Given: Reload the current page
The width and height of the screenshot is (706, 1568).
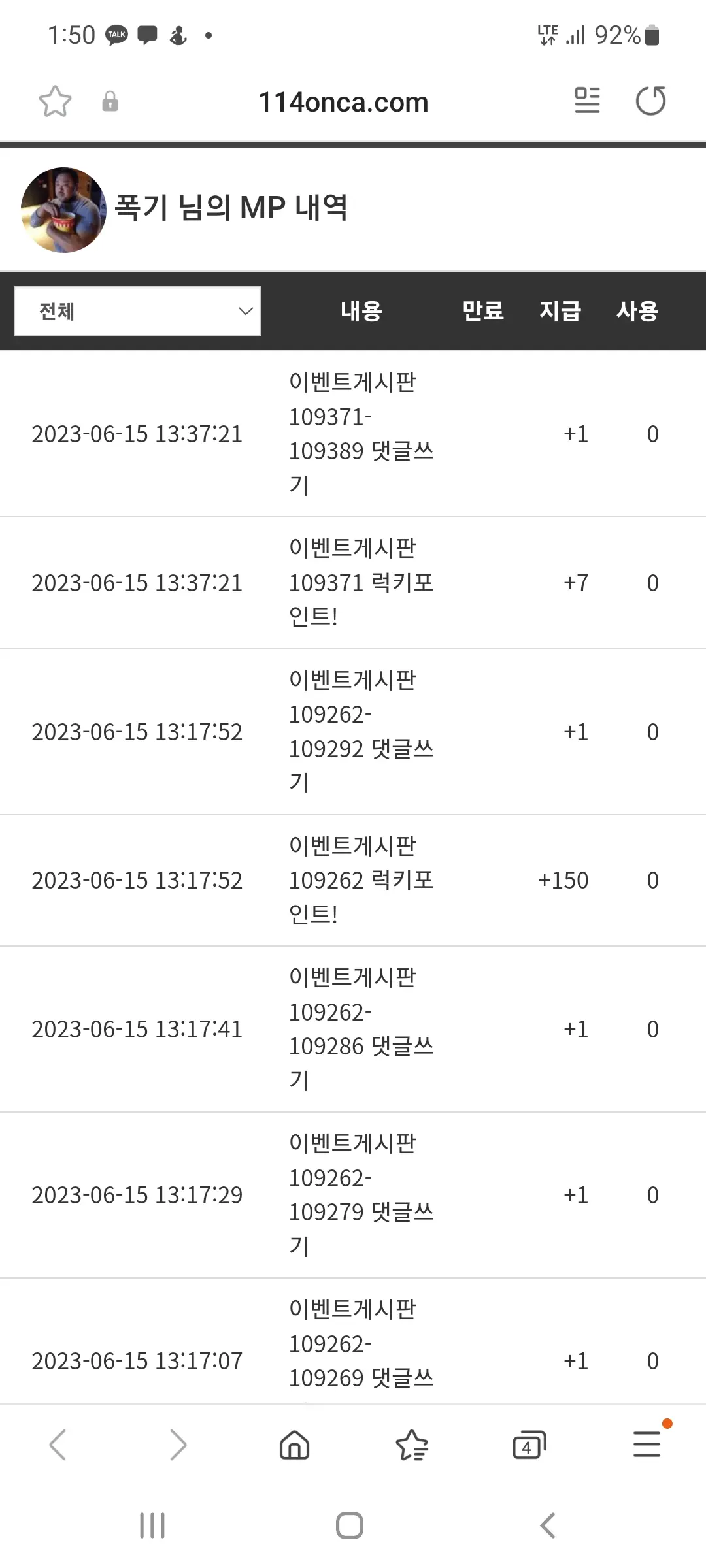Looking at the screenshot, I should pyautogui.click(x=650, y=101).
